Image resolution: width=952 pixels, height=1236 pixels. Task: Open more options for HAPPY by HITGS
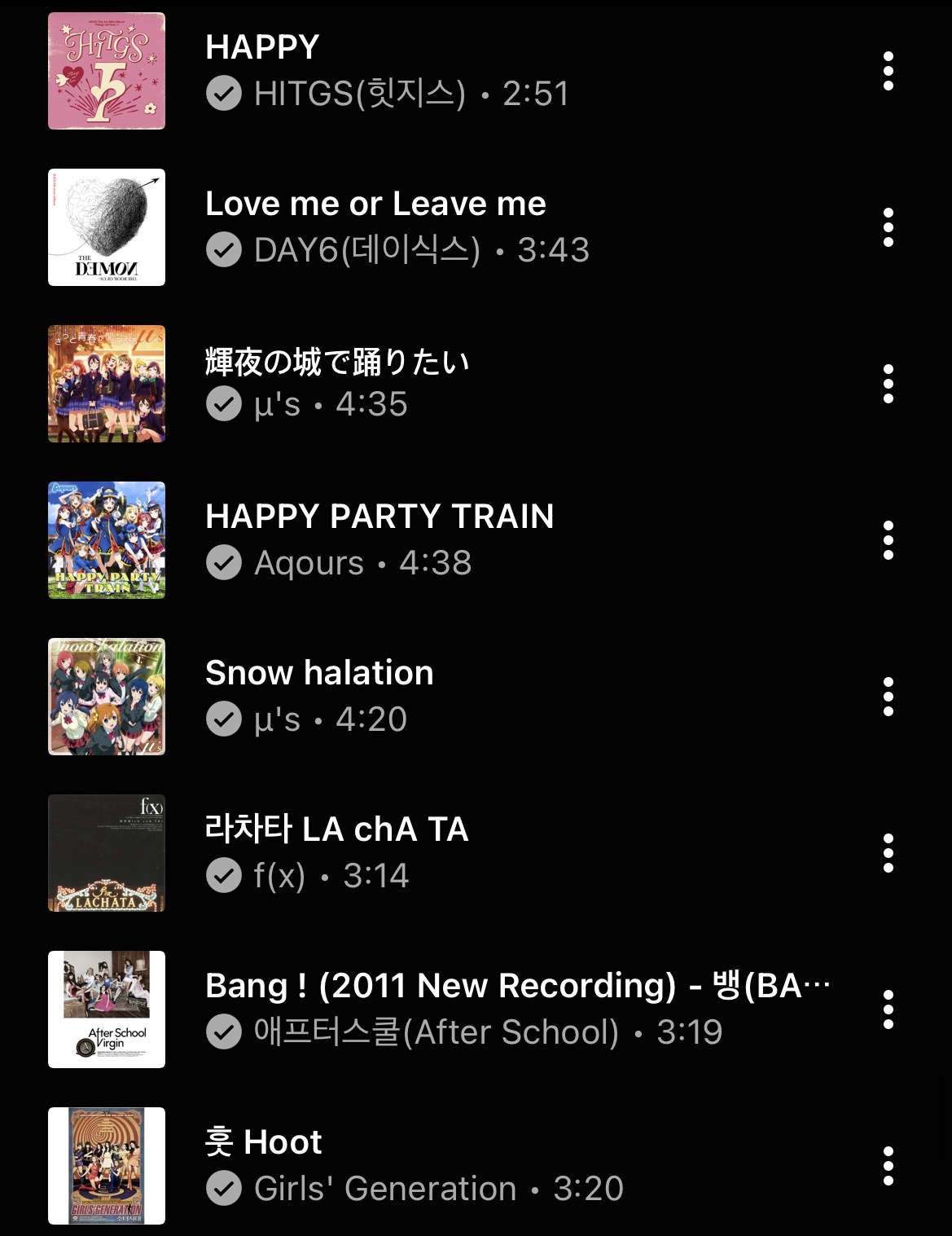click(x=888, y=71)
